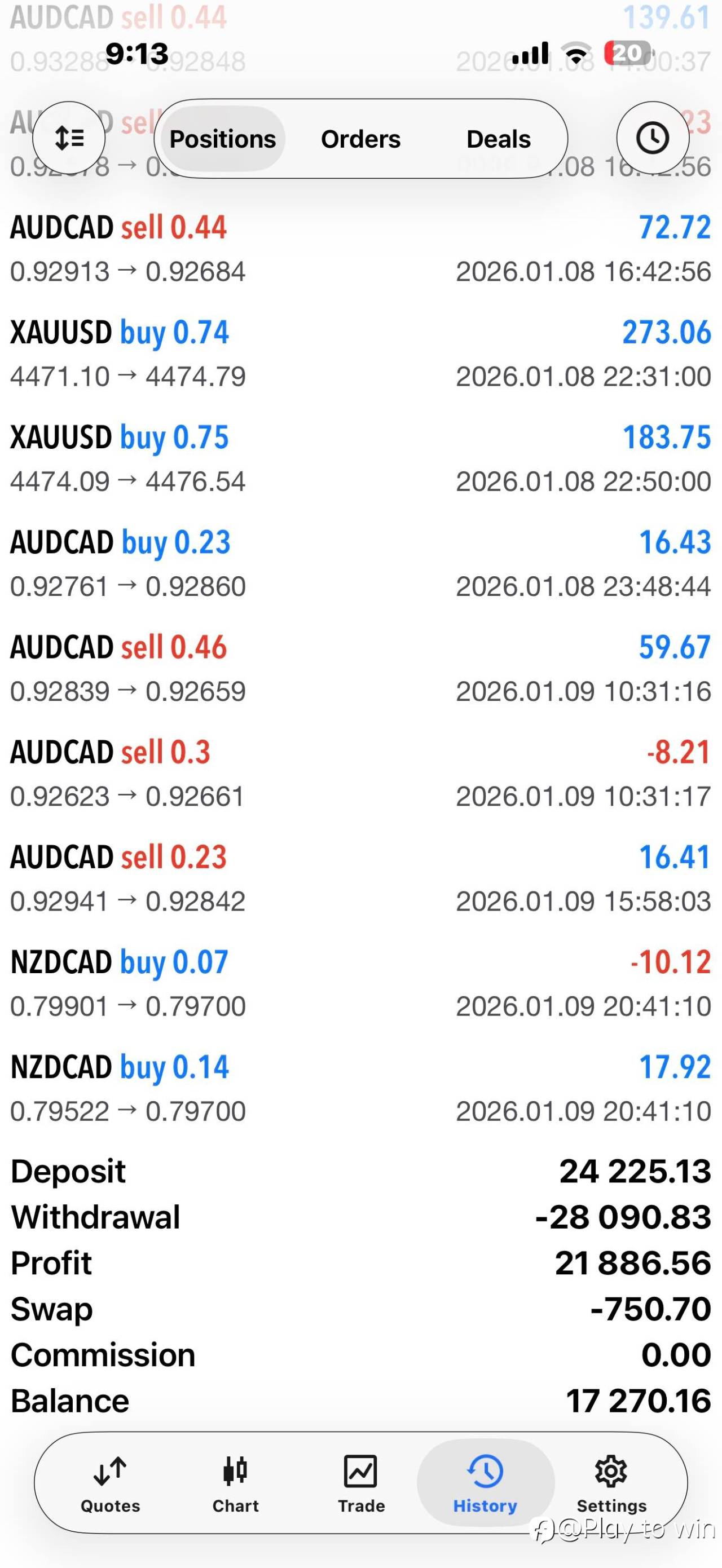Switch to the Deals segment

tap(498, 139)
